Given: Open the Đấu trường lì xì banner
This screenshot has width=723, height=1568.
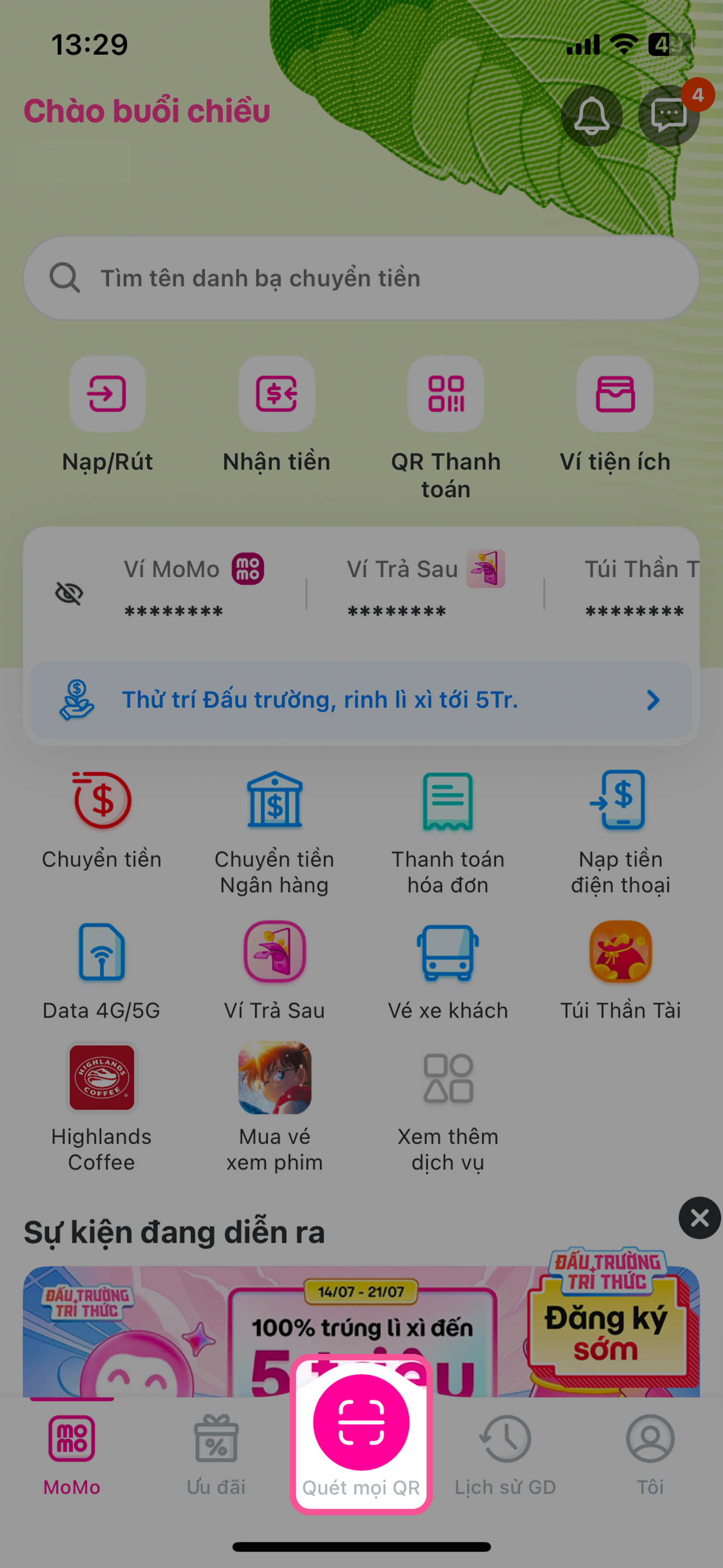Looking at the screenshot, I should pos(361,700).
